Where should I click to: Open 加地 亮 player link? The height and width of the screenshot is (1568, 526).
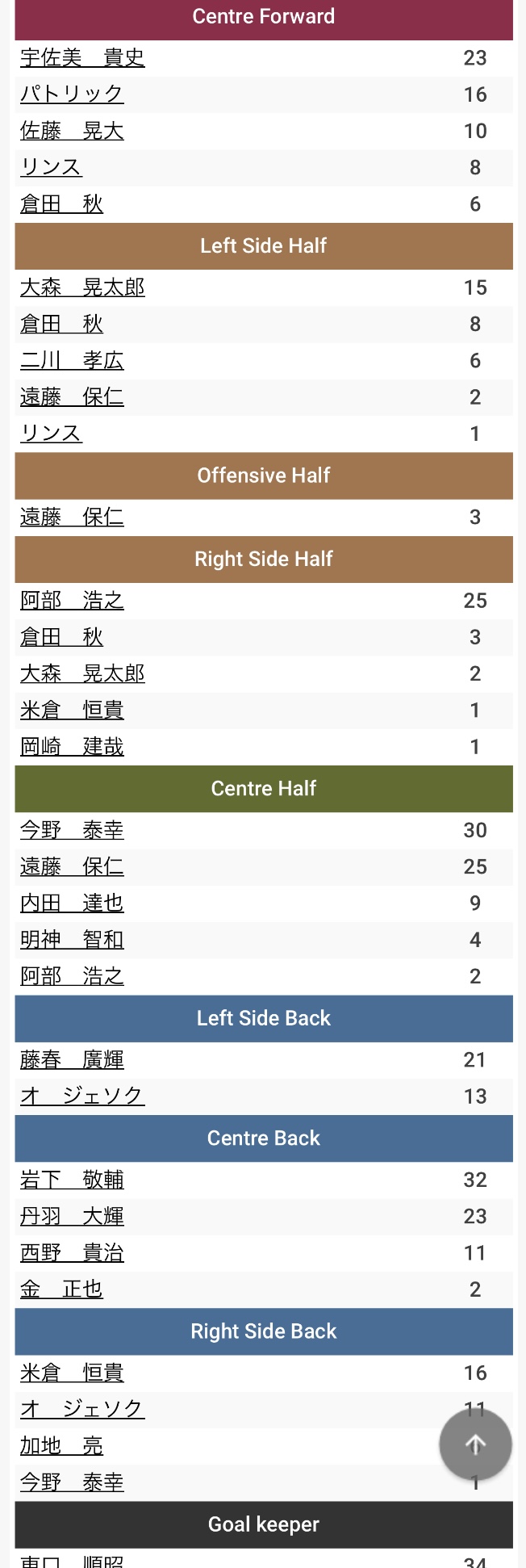pos(61,1445)
